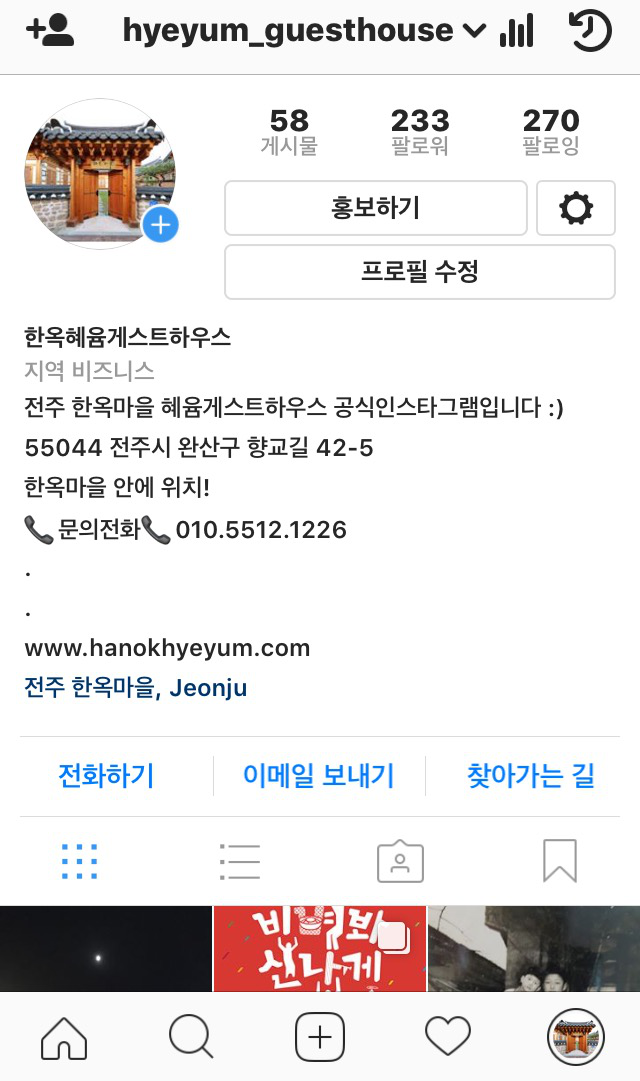Open discover people icon
Screen dimensions: 640x1081
[x=50, y=31]
